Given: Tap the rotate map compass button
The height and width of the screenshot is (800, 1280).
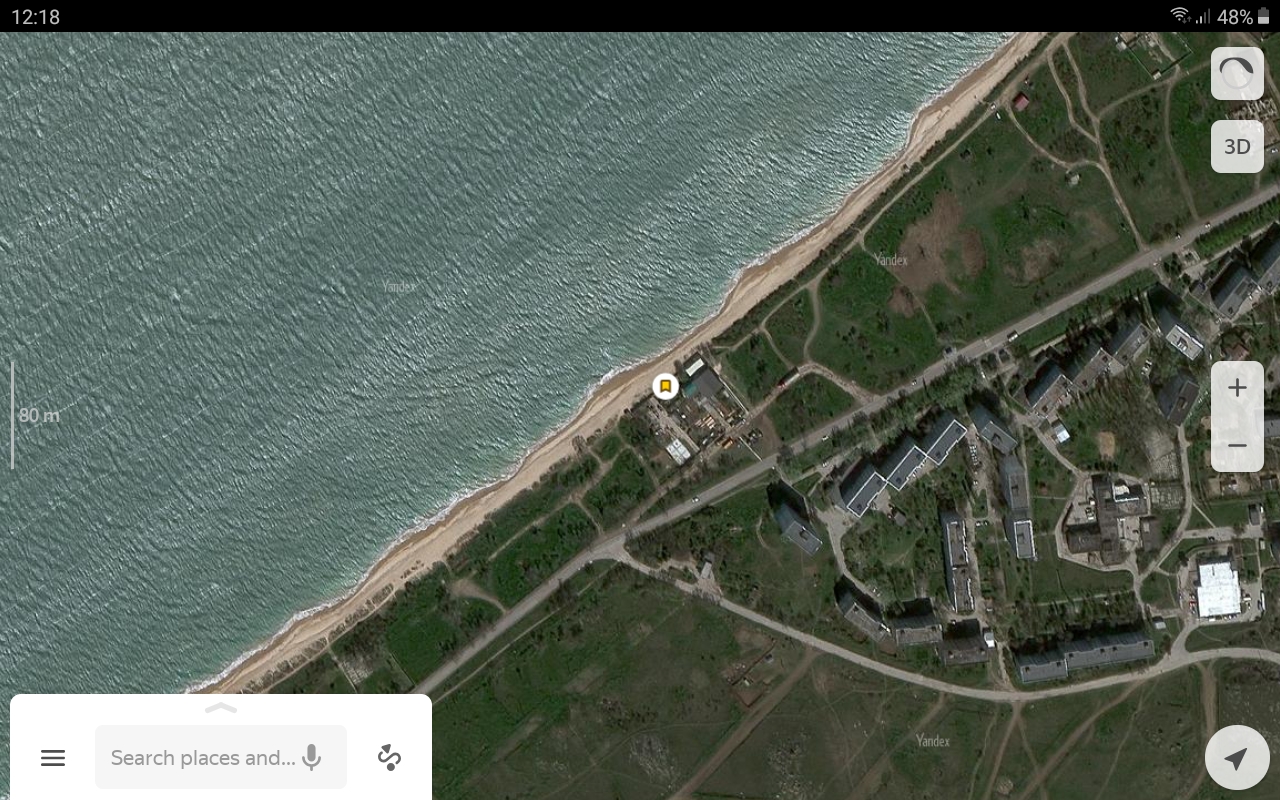Looking at the screenshot, I should pyautogui.click(x=1237, y=73).
